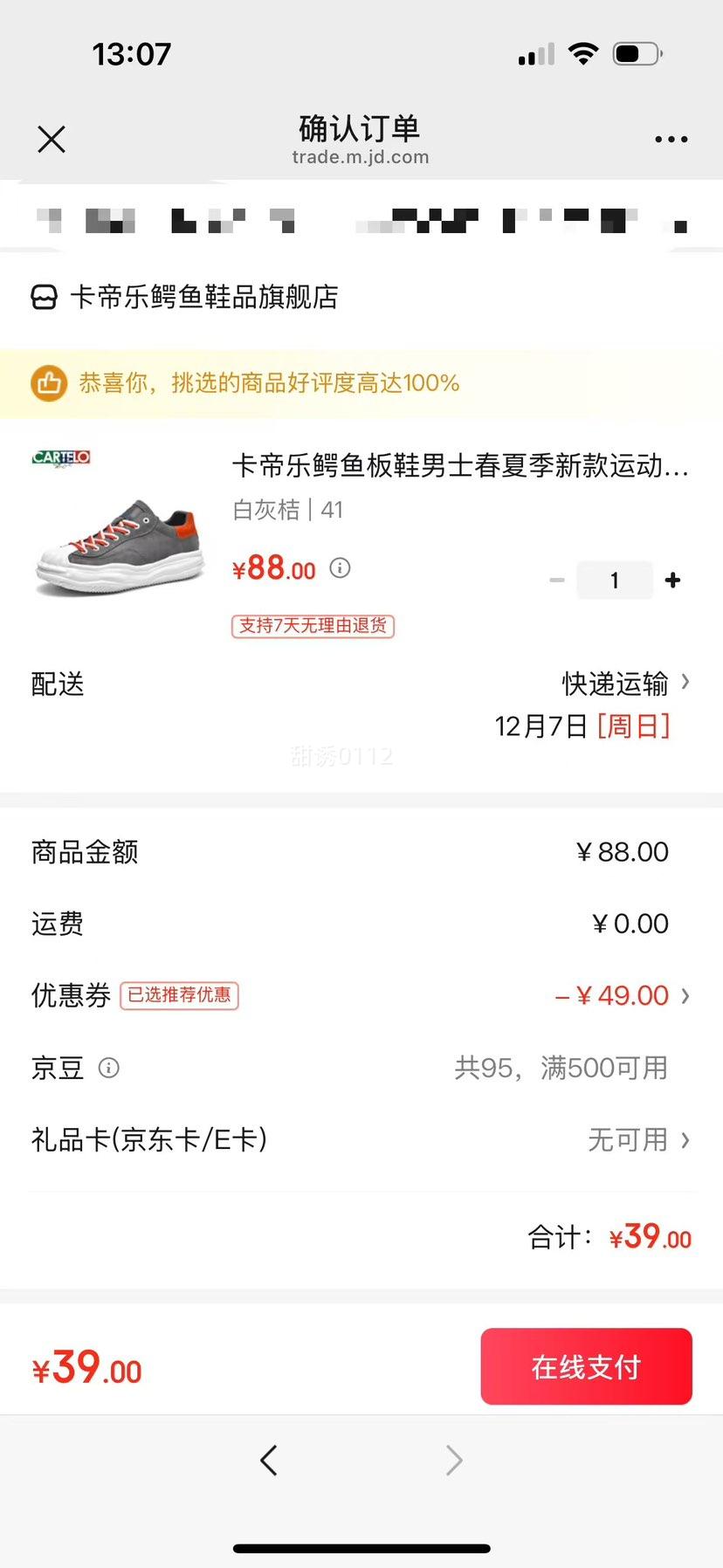Close the order confirmation page

[52, 139]
